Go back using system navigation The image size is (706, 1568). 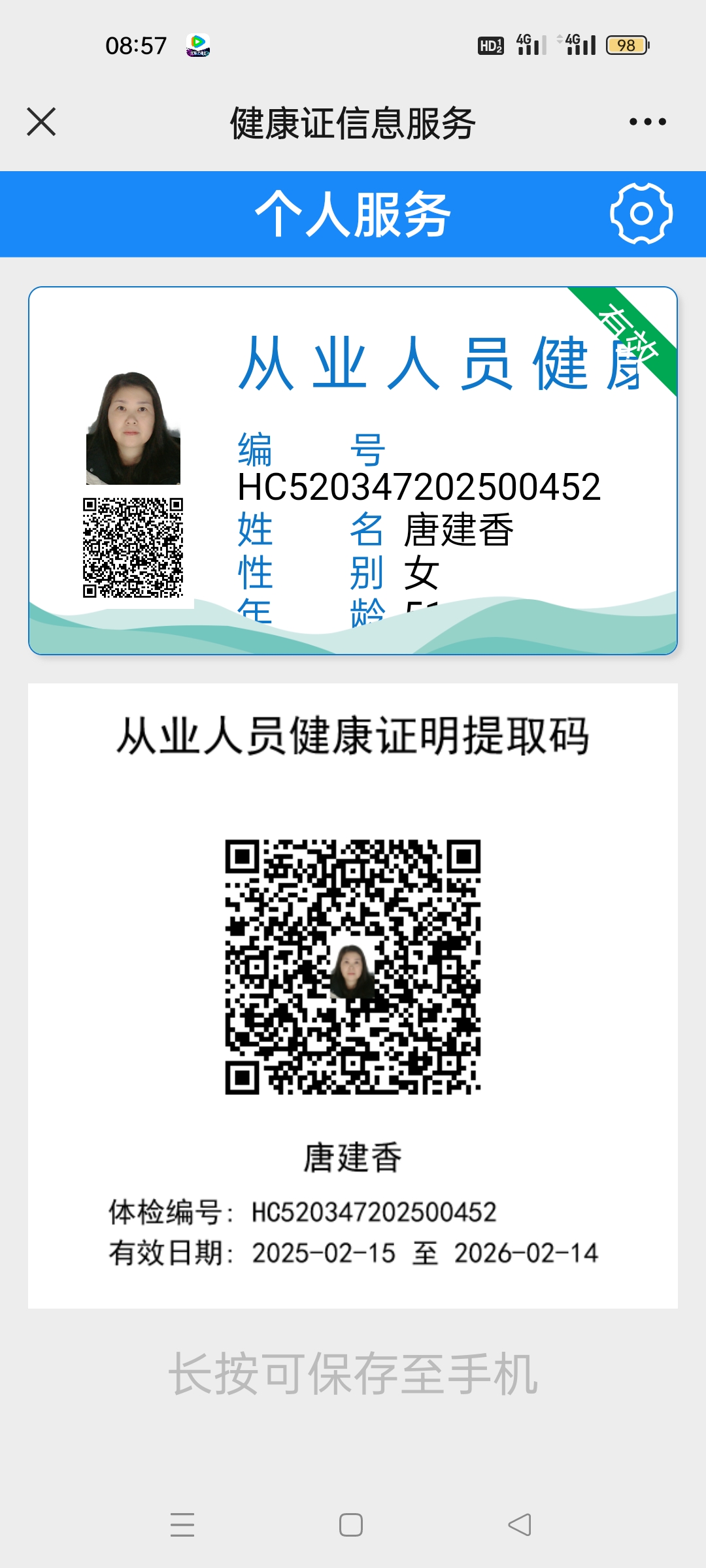click(x=520, y=1525)
